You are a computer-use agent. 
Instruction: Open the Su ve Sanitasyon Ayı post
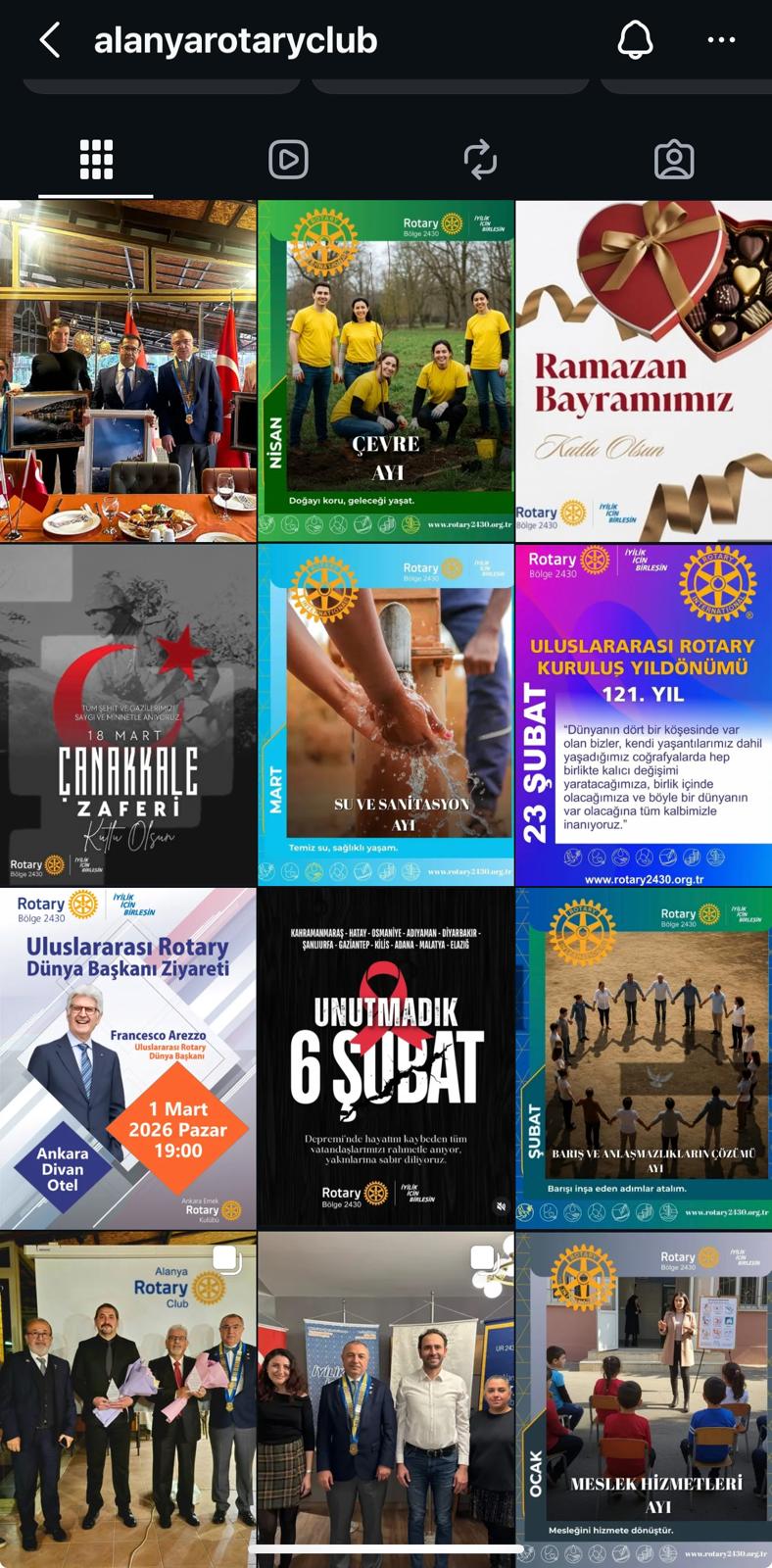coord(386,715)
